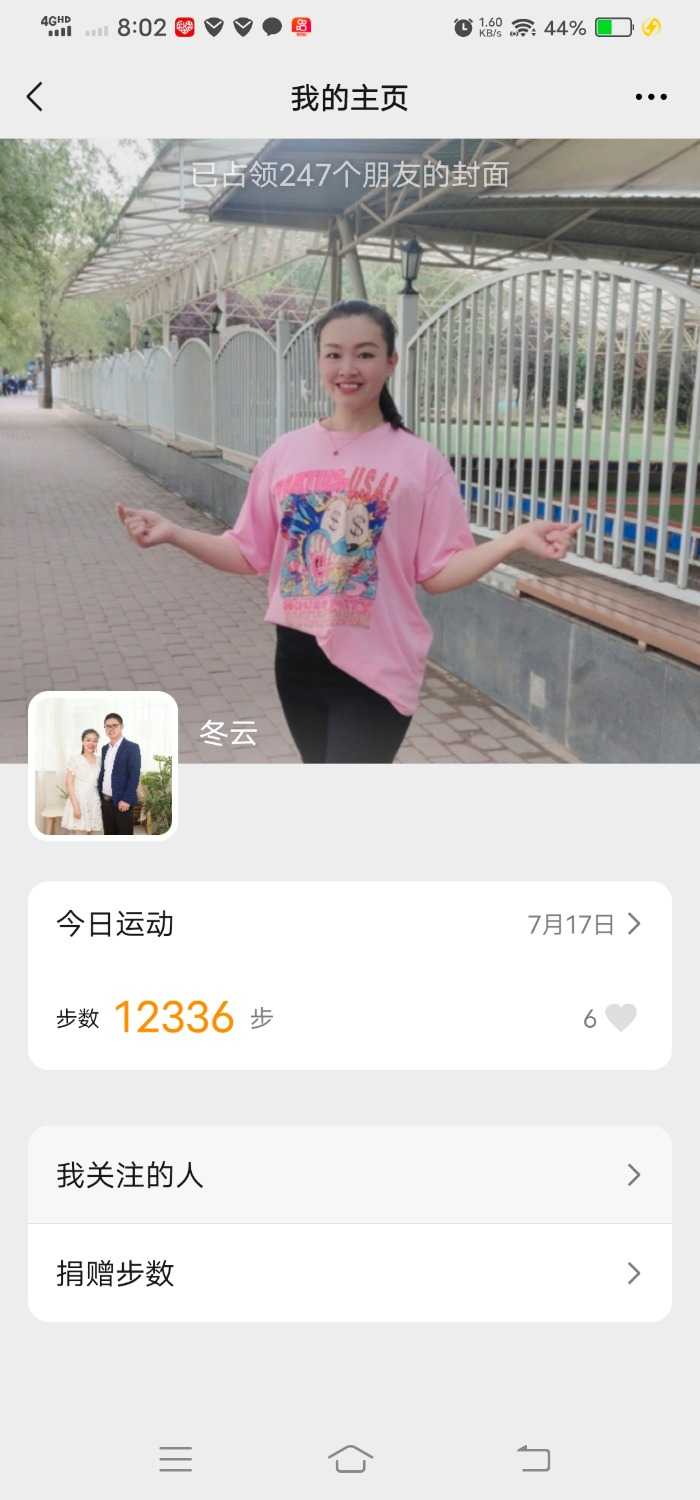Open recent apps from the navigation bar
The image size is (700, 1500).
[x=175, y=1459]
